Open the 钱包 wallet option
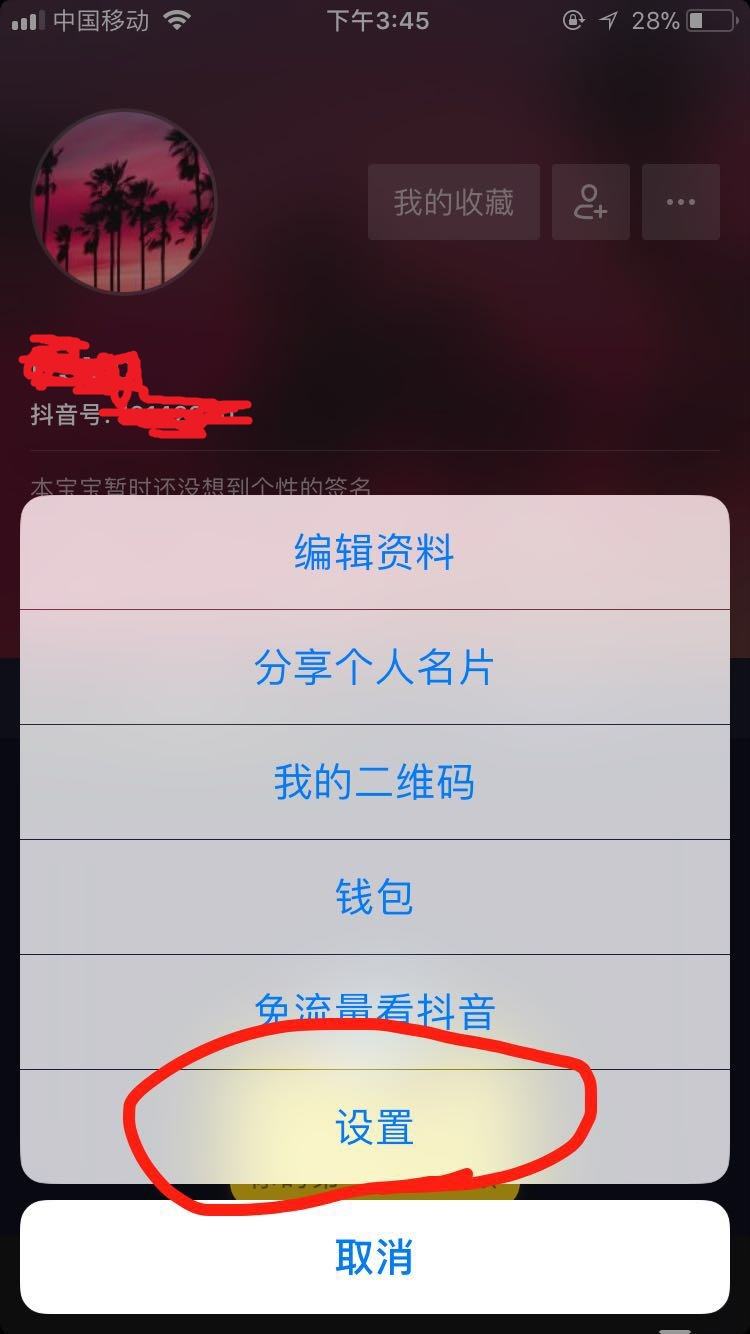Image resolution: width=750 pixels, height=1334 pixels. (375, 897)
